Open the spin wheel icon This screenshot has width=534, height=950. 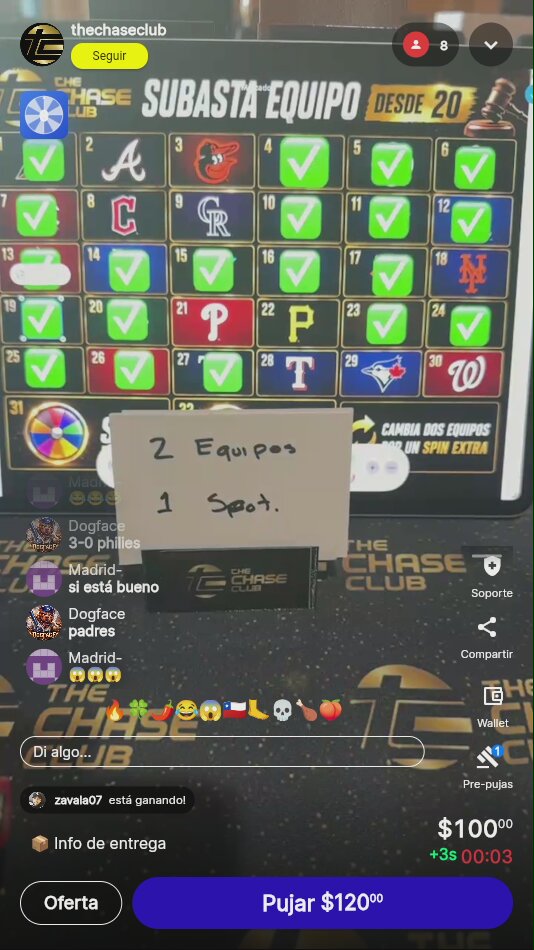point(44,115)
